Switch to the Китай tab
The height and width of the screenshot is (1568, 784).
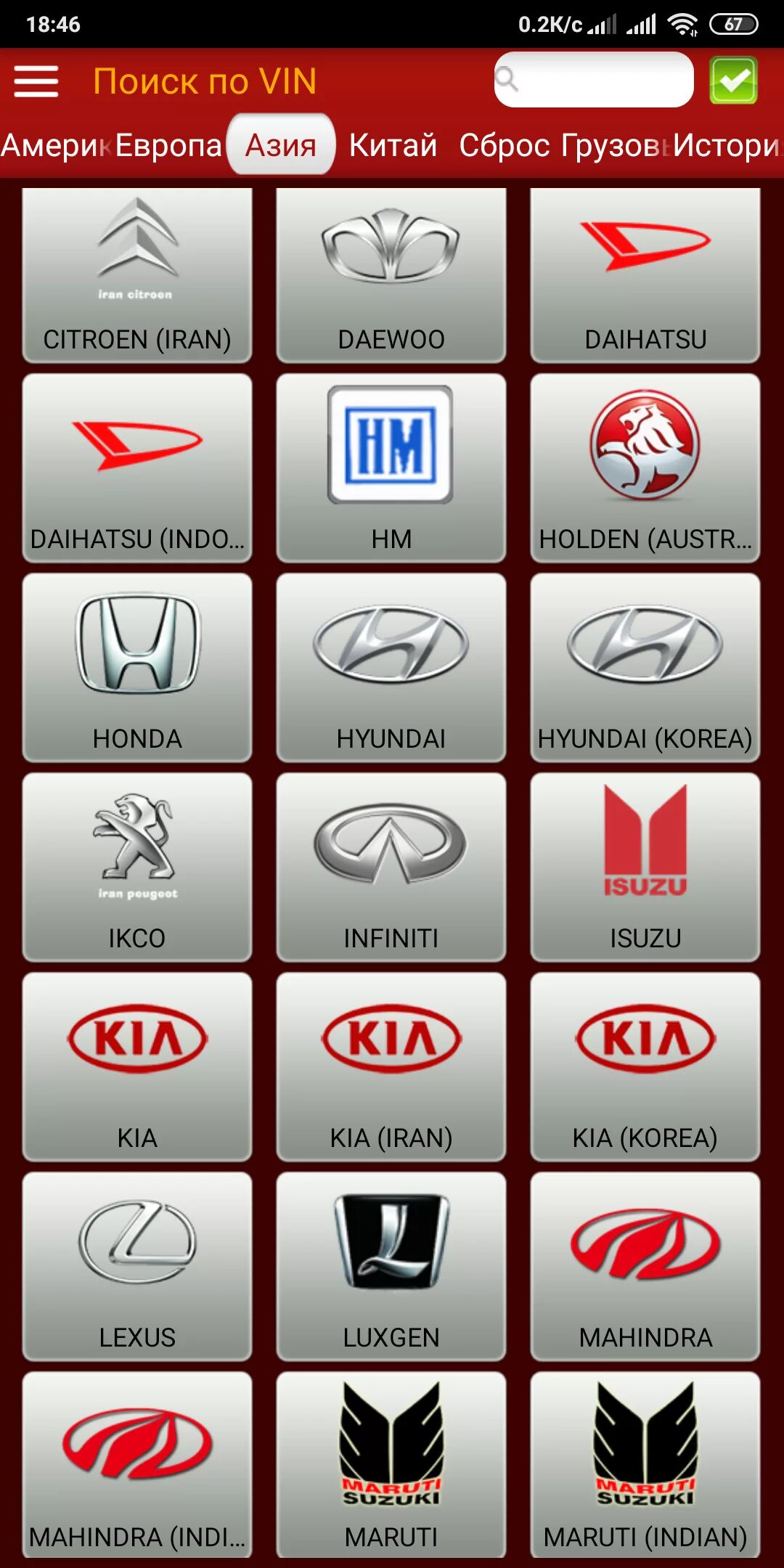(x=393, y=146)
